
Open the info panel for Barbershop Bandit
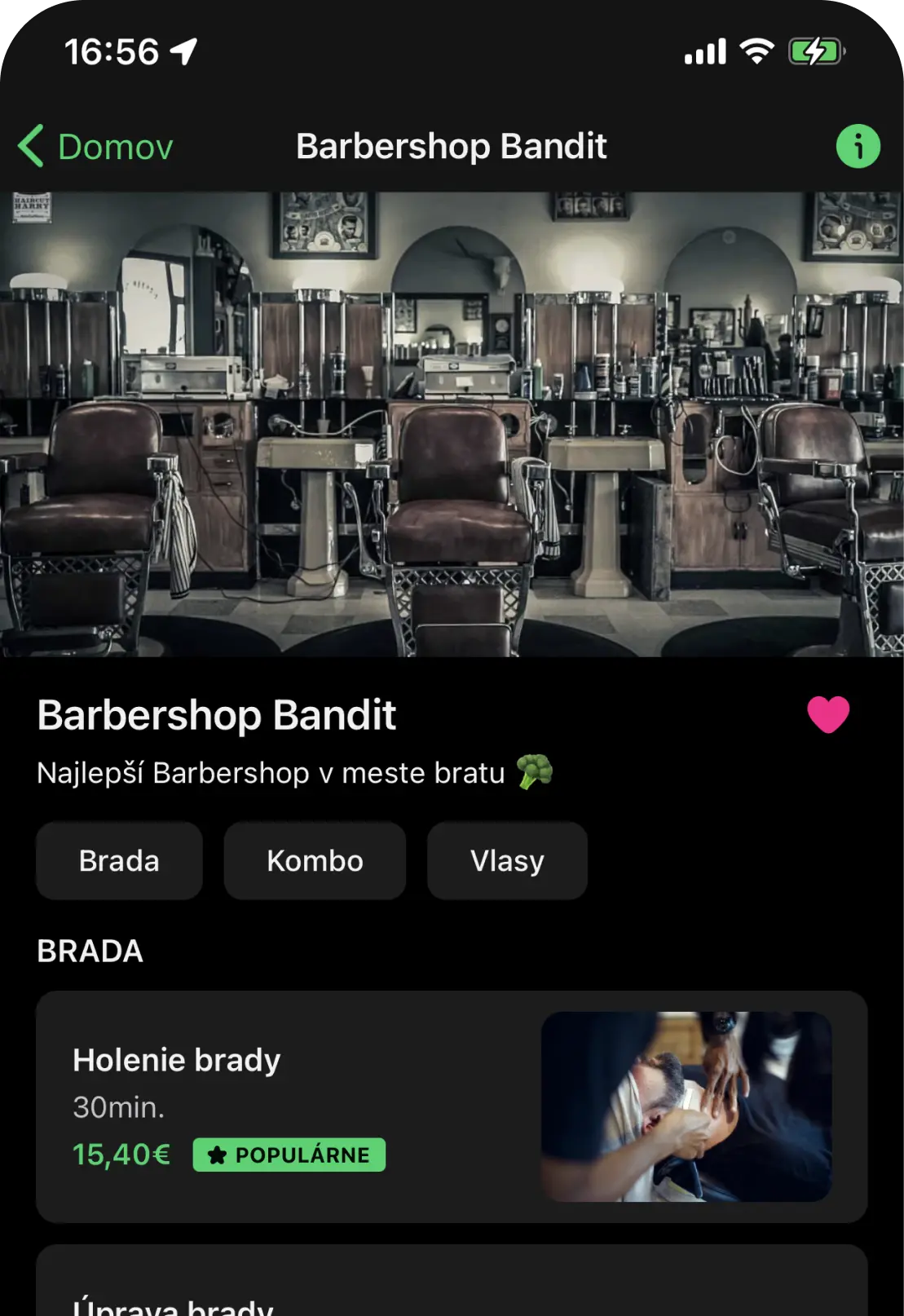[x=858, y=148]
